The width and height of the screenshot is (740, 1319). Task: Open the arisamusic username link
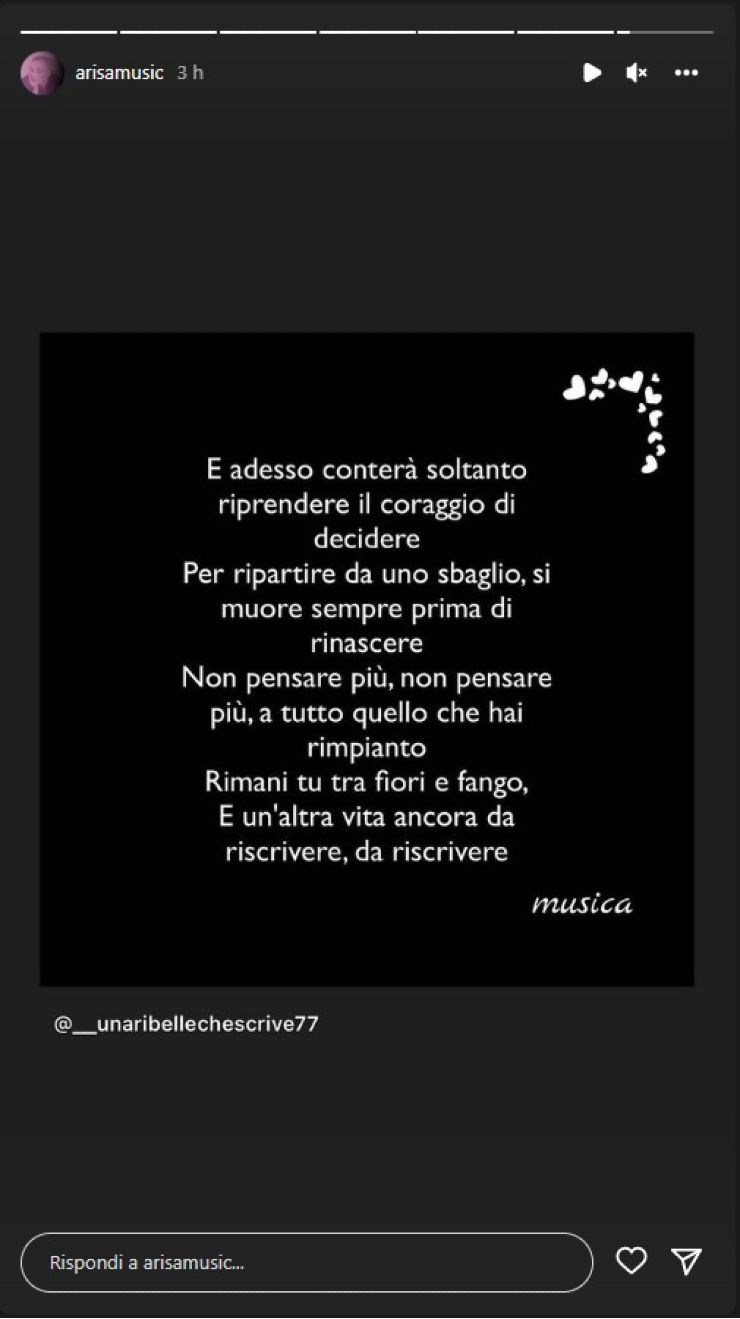coord(119,73)
